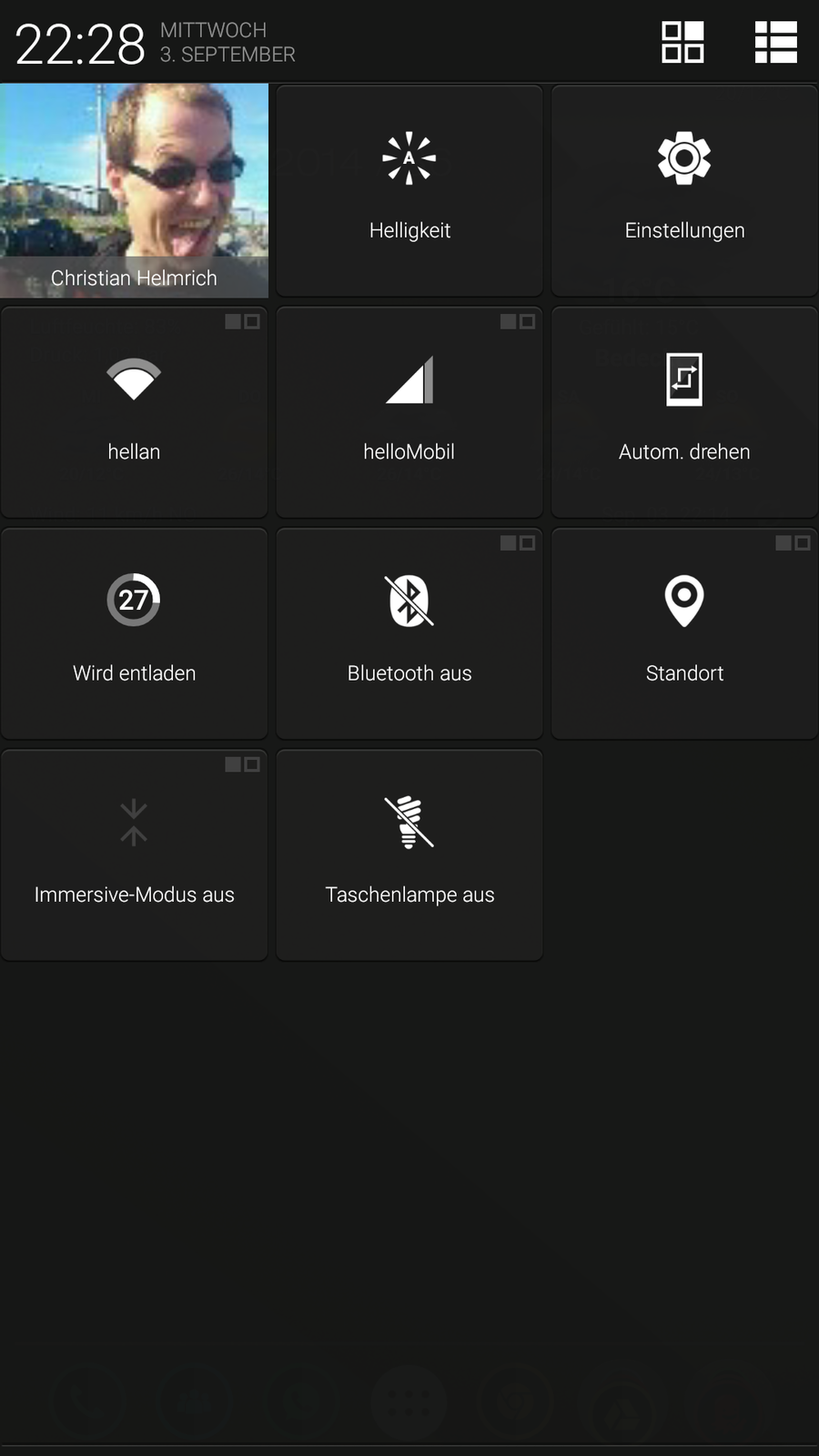Screen dimensions: 819x1456
Task: Switch to the notifications list view
Action: 775,43
